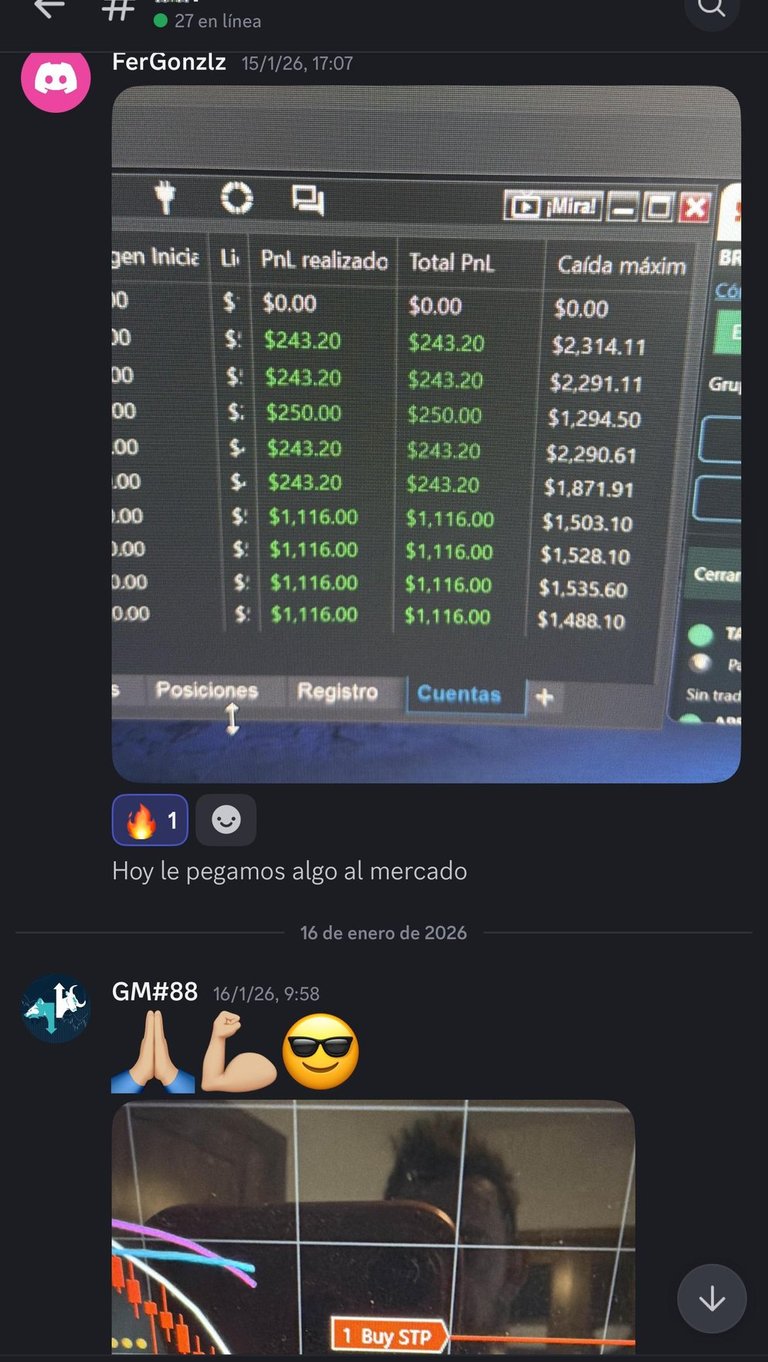Add a new reaction to FerGonzlz's message
This screenshot has width=768, height=1362.
pos(226,821)
